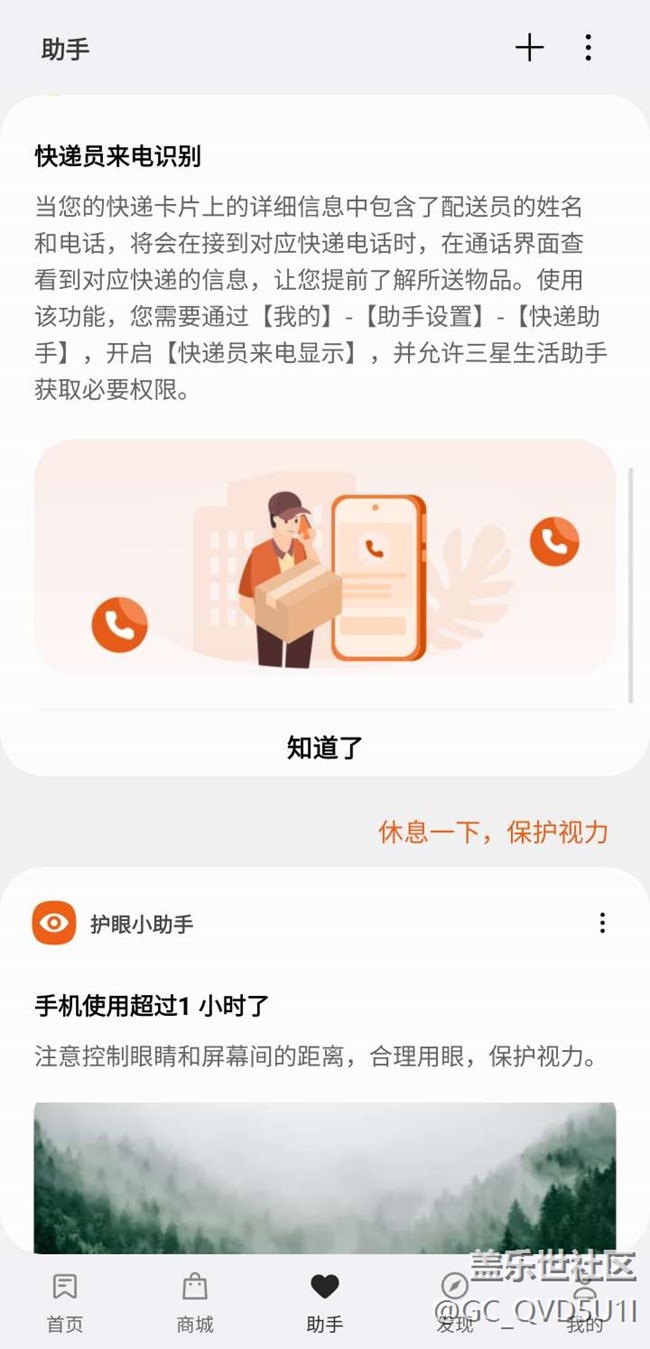Switch to the 商城 tab
This screenshot has height=1349, width=650.
point(195,1302)
